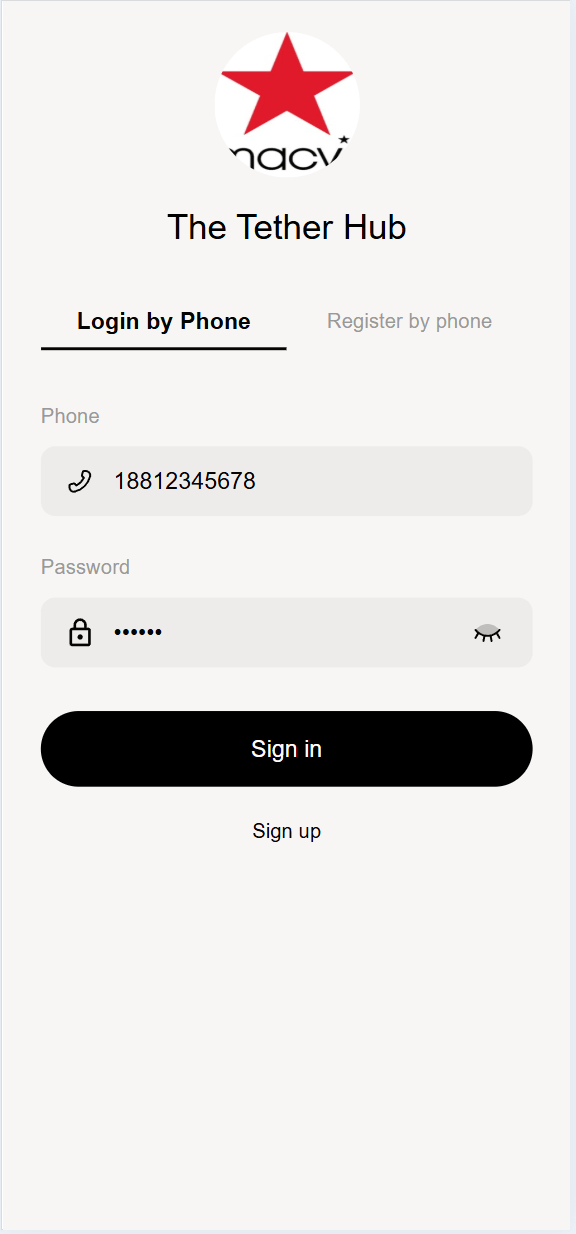Open the Sign up link

tap(287, 831)
